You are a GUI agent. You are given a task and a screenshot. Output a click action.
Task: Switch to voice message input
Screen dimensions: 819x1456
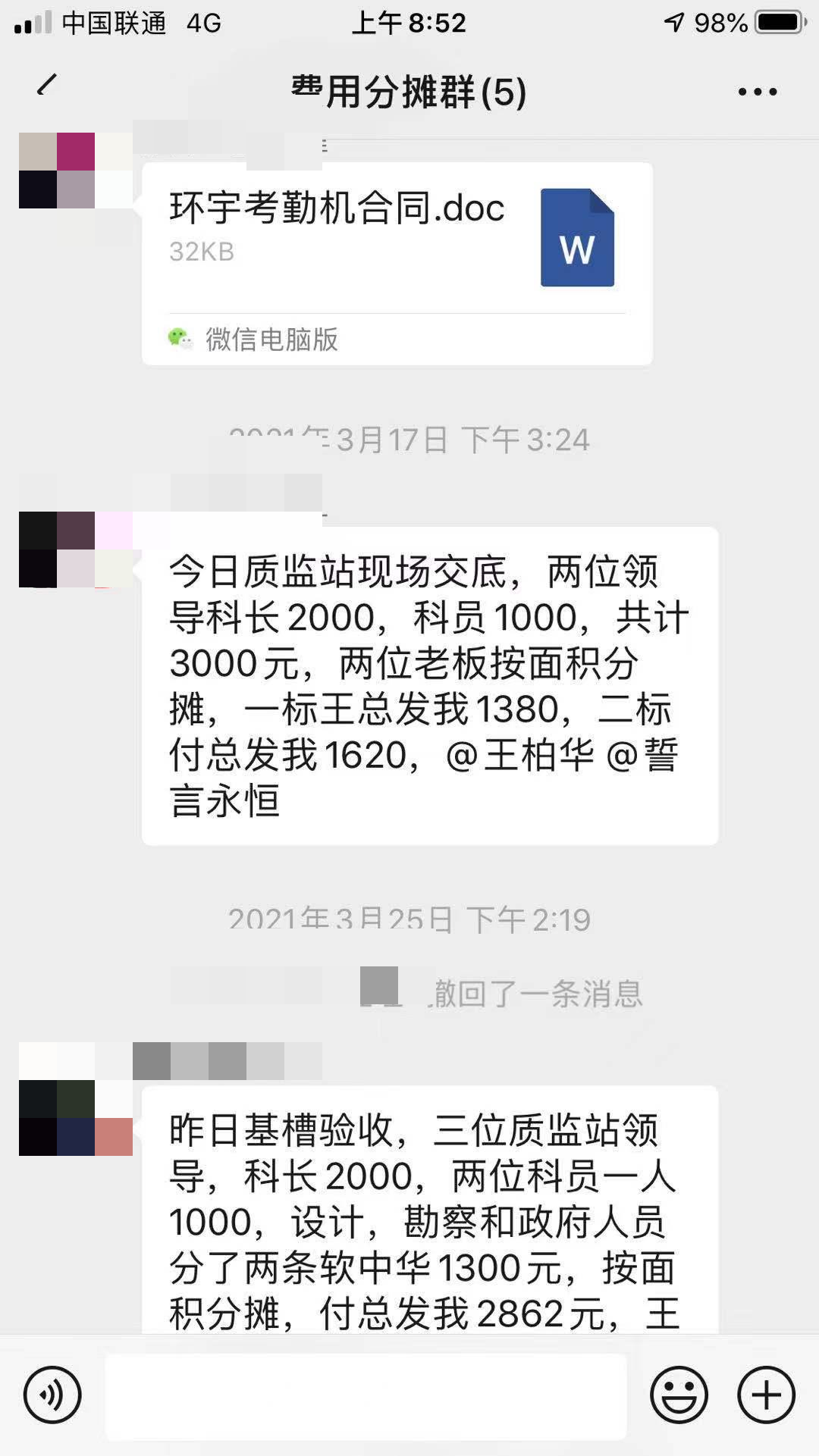[52, 1395]
